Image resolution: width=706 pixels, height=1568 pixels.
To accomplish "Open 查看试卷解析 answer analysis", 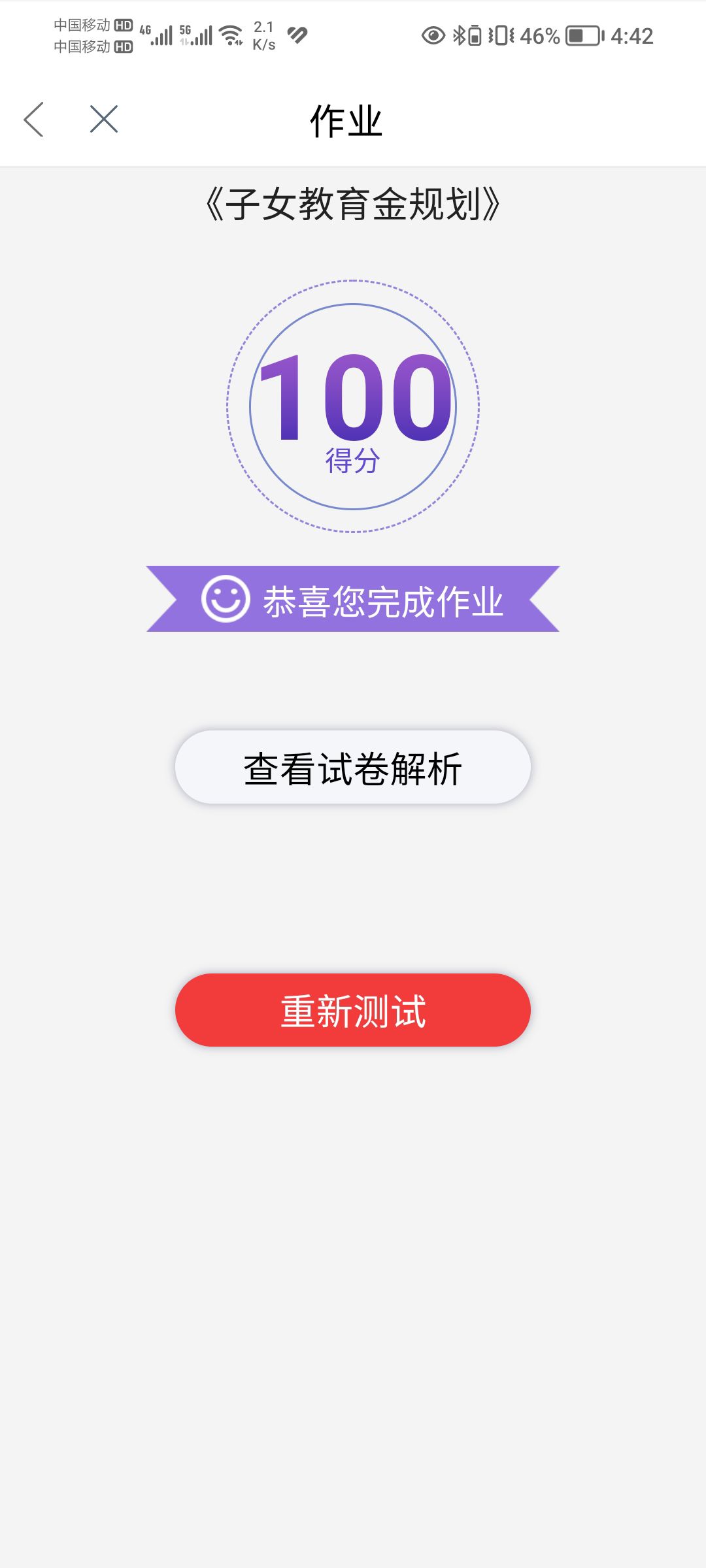I will 353,768.
